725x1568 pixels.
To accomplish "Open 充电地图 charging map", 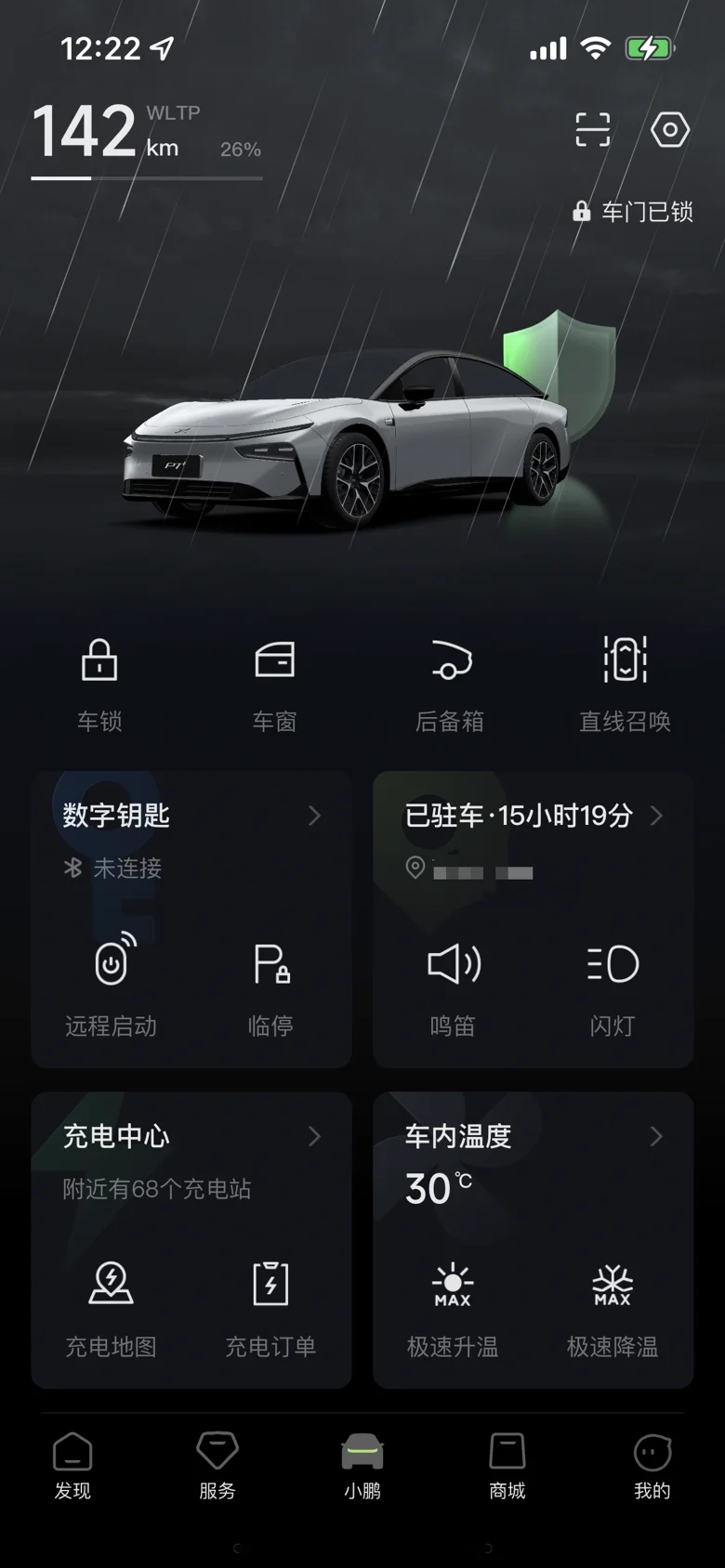I will (111, 1308).
